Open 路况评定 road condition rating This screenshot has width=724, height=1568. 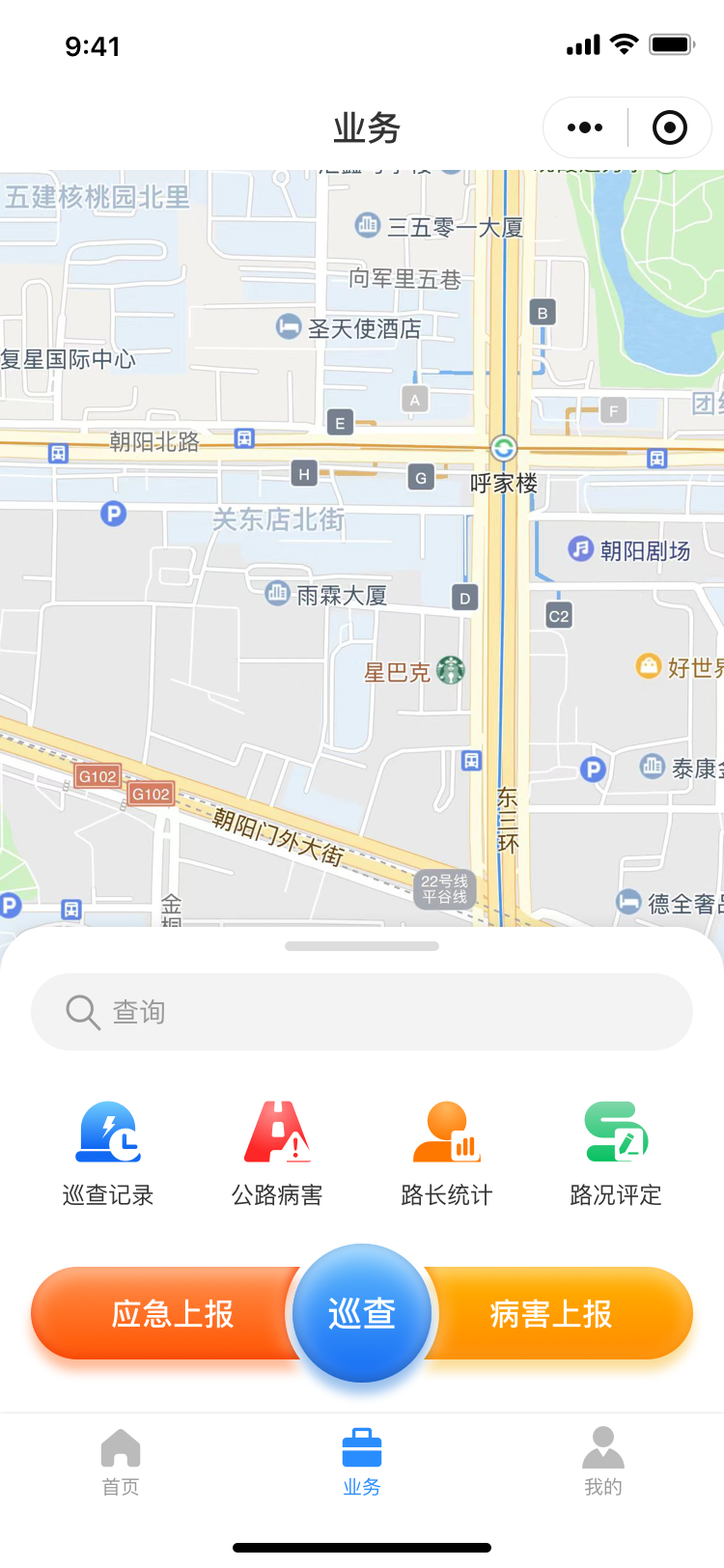coord(616,1154)
